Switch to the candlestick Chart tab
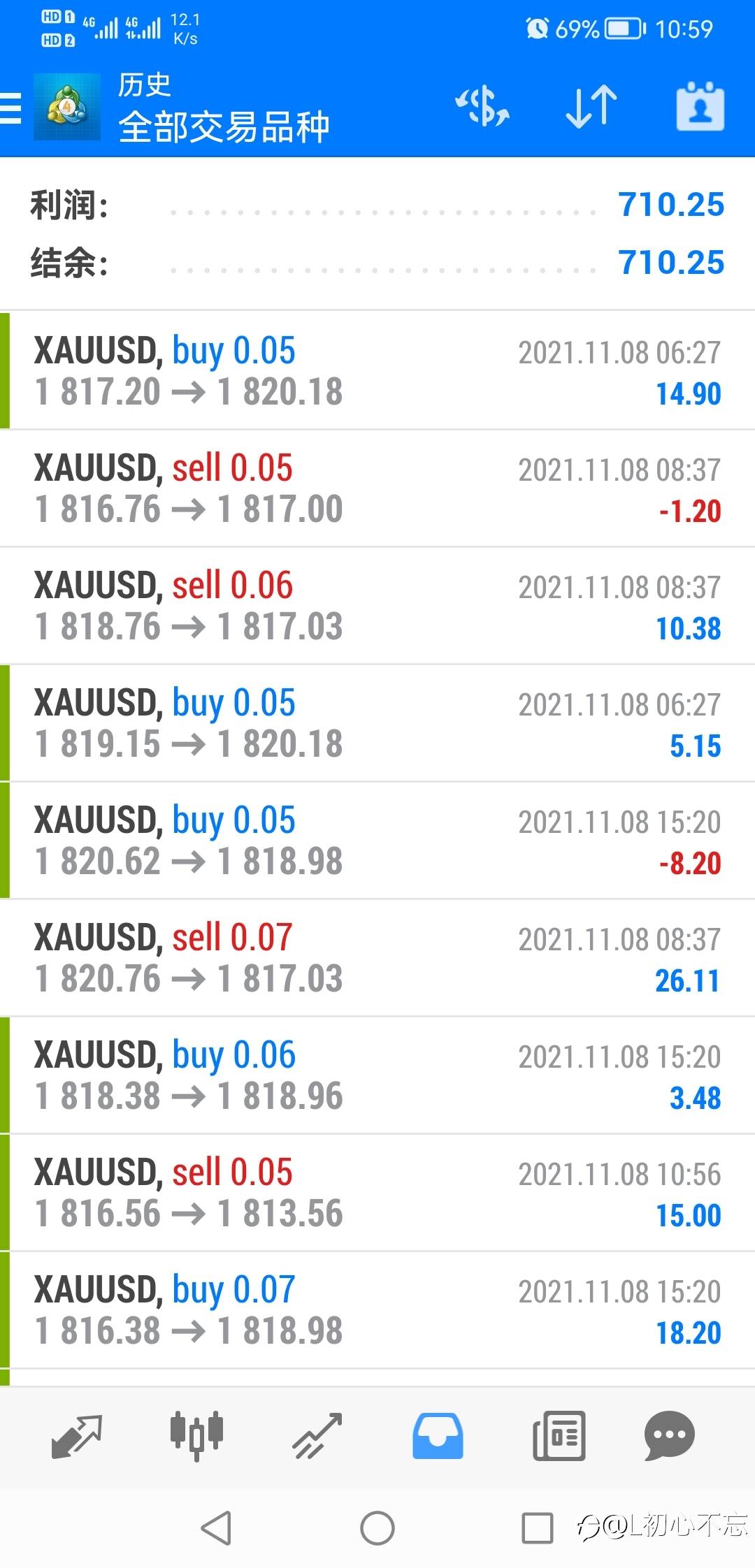This screenshot has width=755, height=1568. (x=196, y=1437)
